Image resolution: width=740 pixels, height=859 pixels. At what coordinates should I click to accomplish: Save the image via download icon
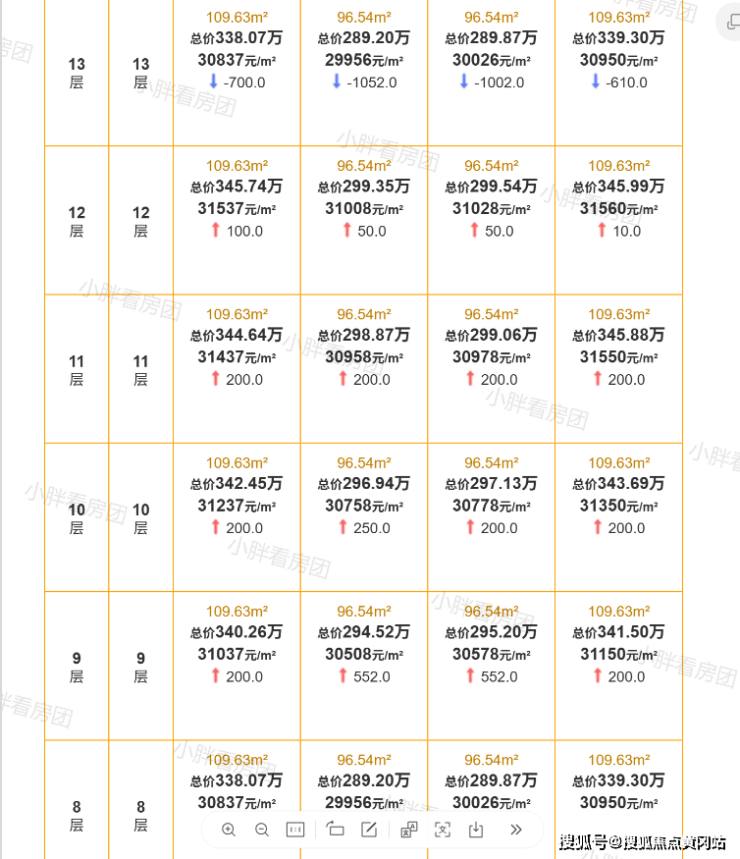click(476, 829)
